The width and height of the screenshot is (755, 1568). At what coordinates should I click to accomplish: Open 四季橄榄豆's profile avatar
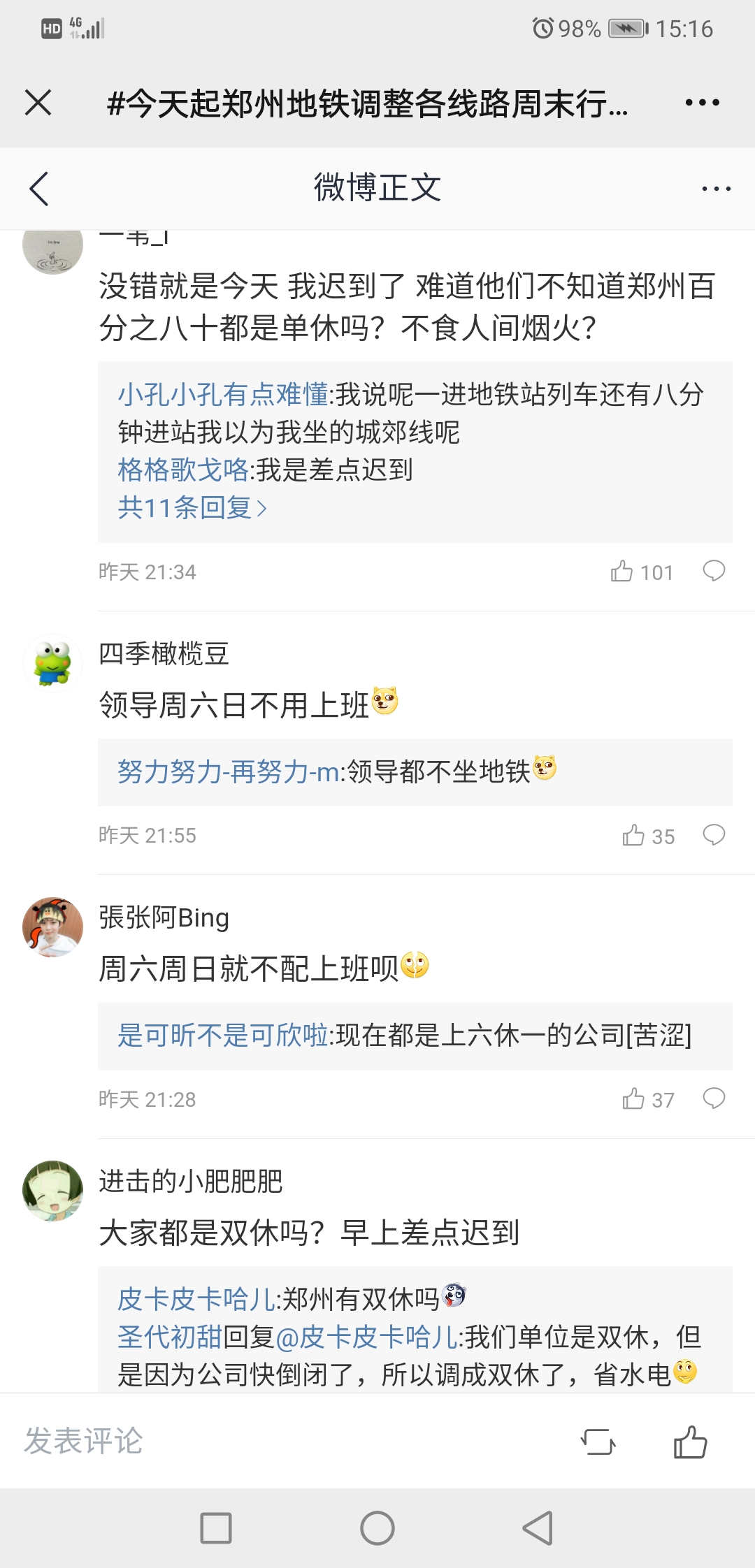click(52, 663)
